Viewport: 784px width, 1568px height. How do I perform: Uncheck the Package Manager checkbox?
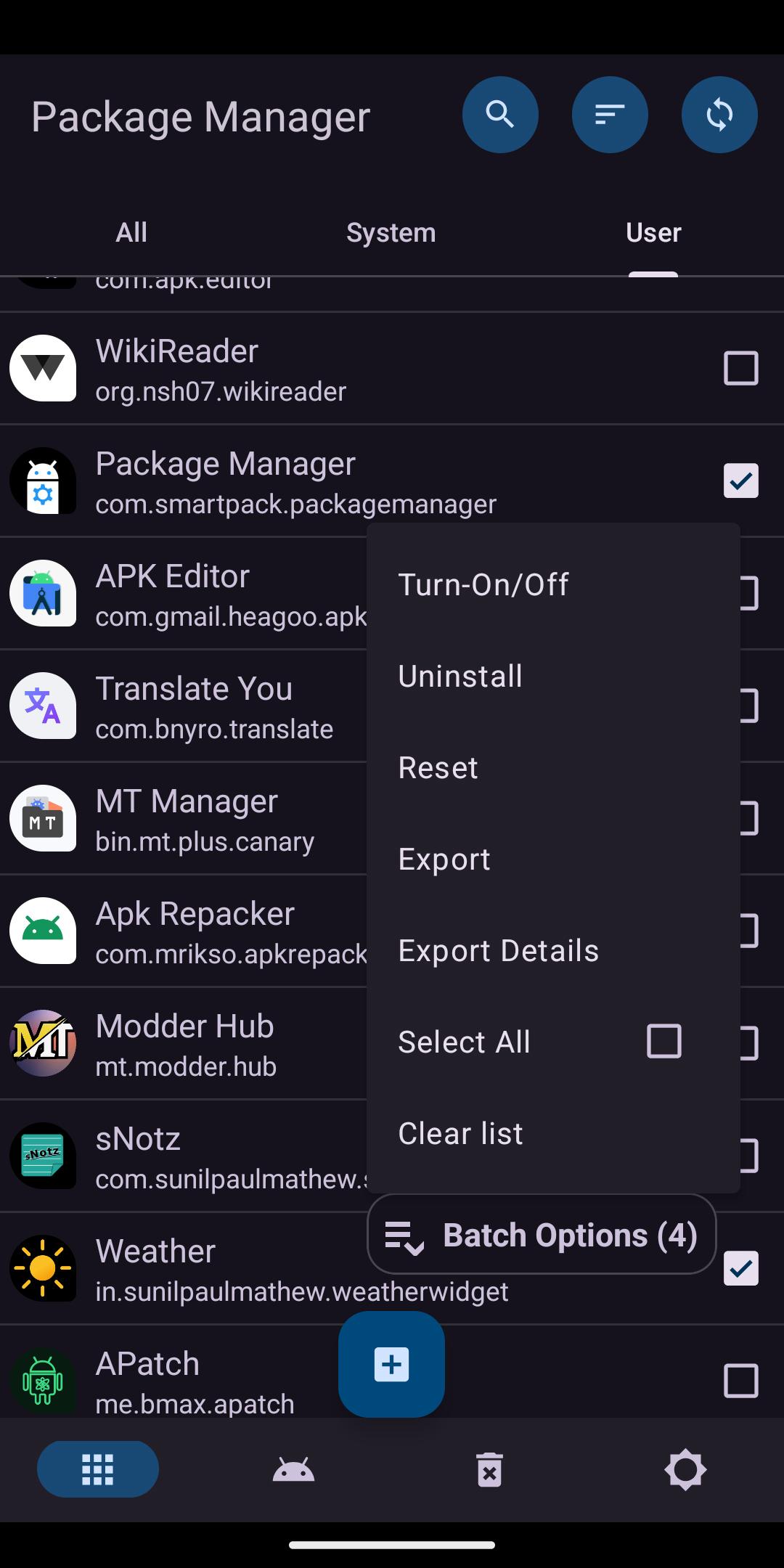tap(741, 481)
